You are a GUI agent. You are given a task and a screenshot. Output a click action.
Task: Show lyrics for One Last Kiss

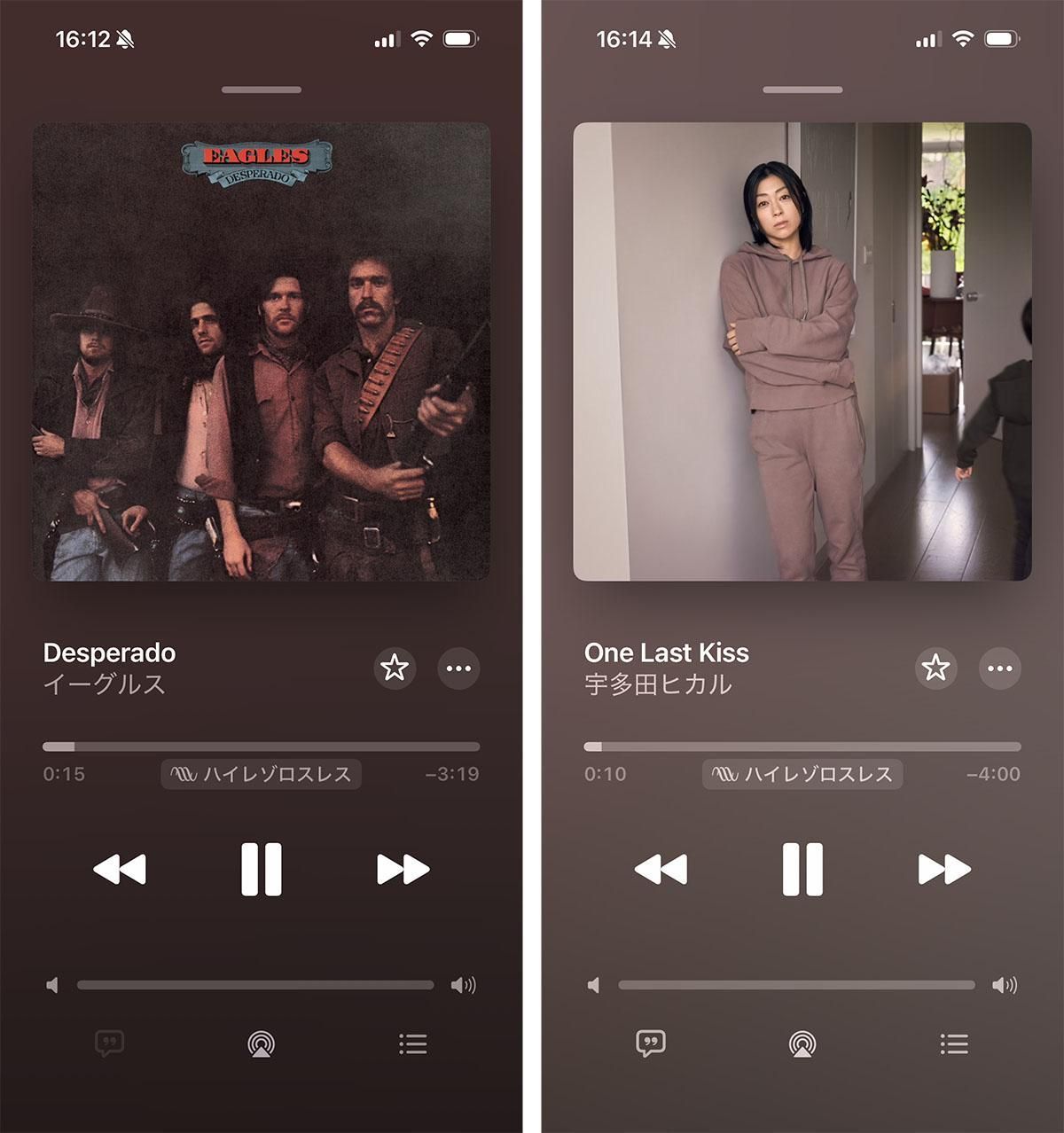pos(650,1043)
